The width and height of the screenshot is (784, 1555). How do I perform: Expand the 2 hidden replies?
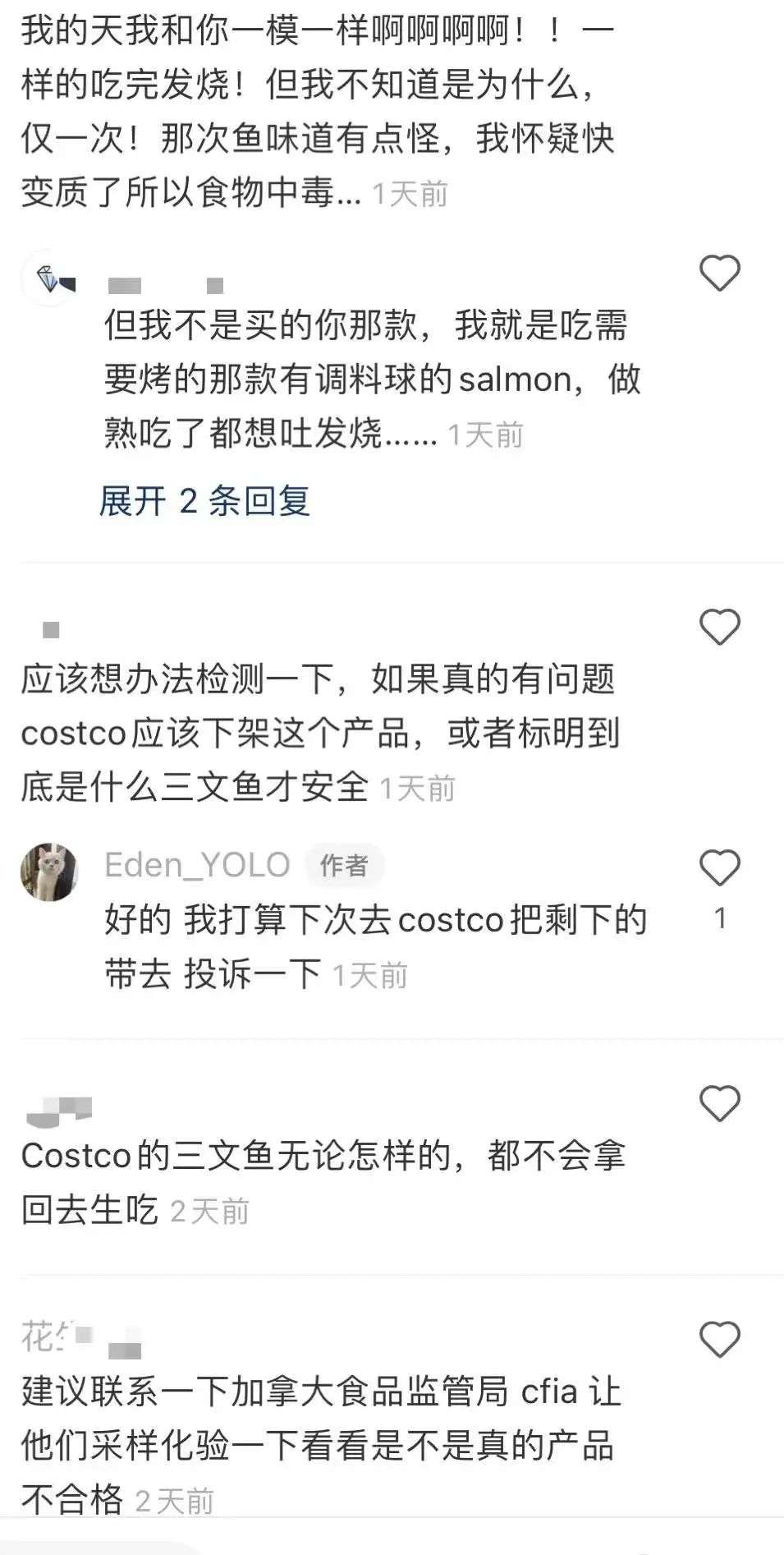pyautogui.click(x=204, y=501)
